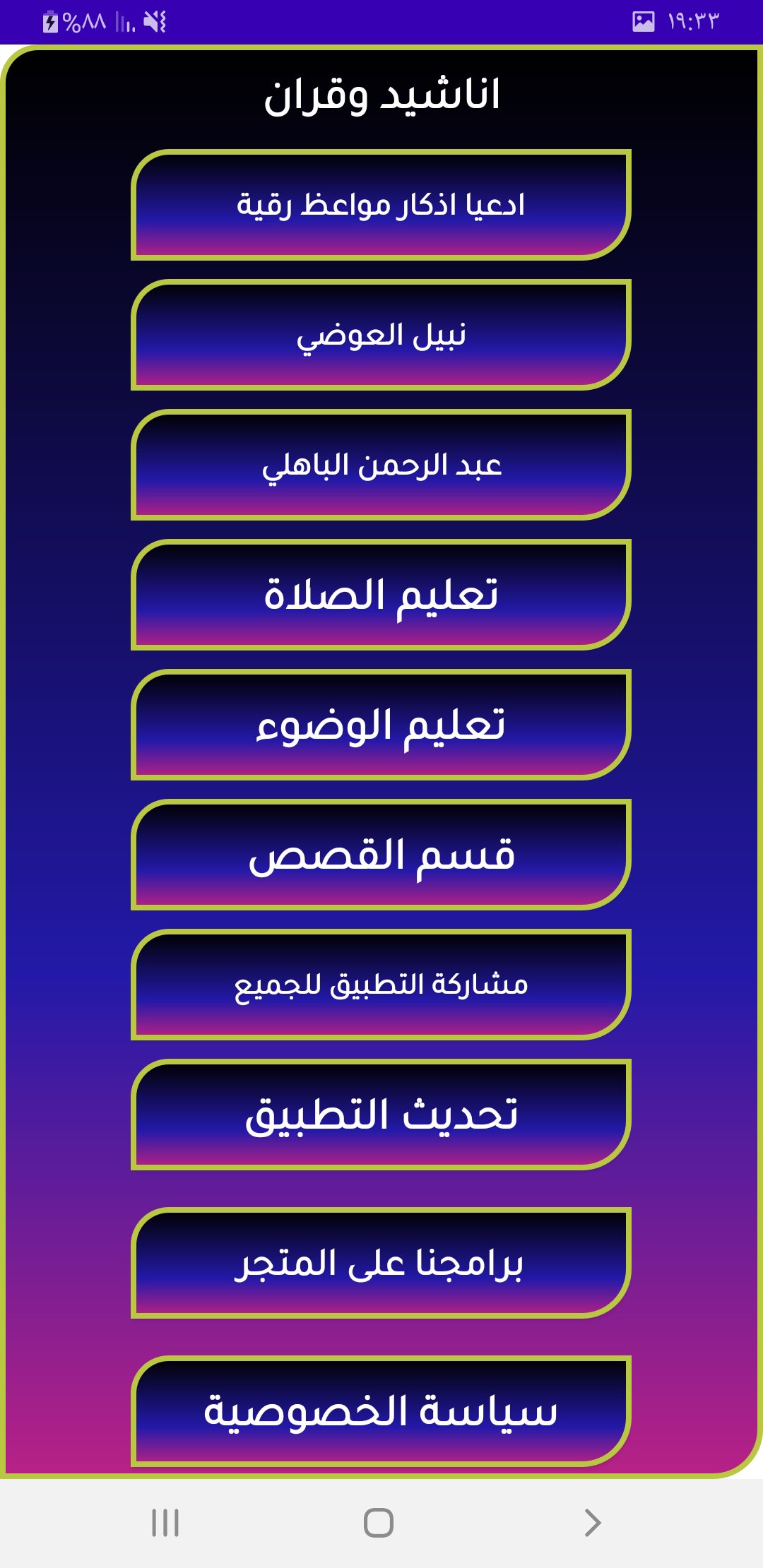Open the ادعيا اذكار مواعظ رقية section

point(381,205)
